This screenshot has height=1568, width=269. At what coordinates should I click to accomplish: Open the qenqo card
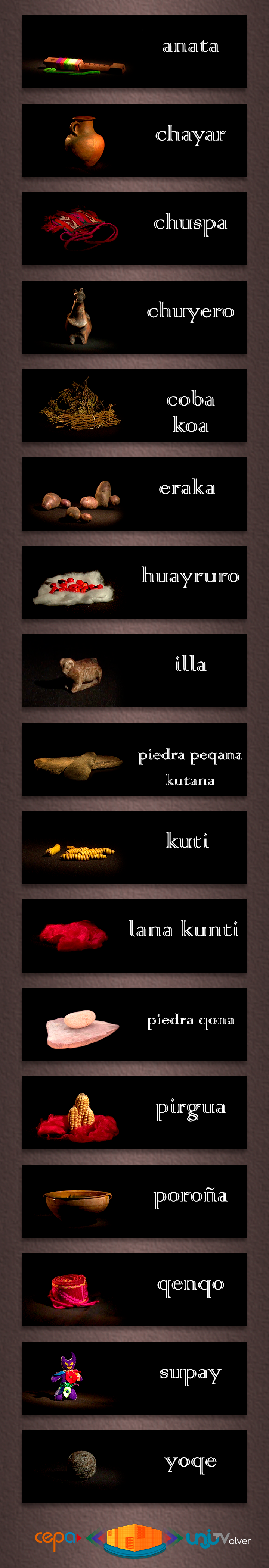(134, 1289)
